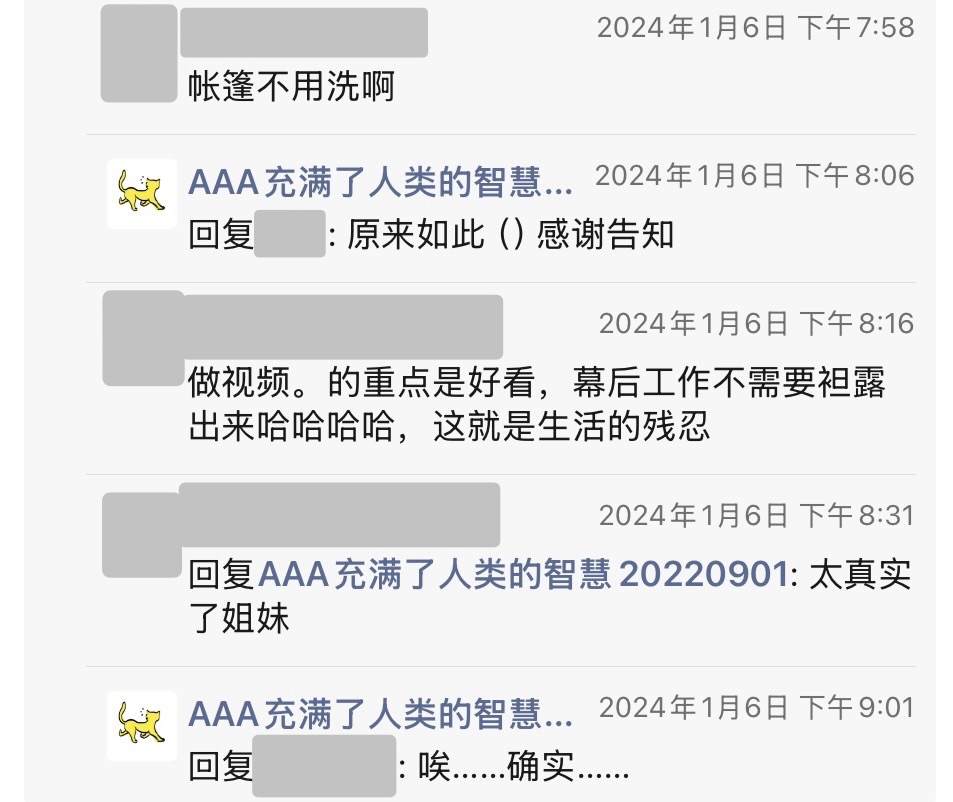
Task: Open cat avatar on the 8:06 comment
Action: tap(141, 193)
